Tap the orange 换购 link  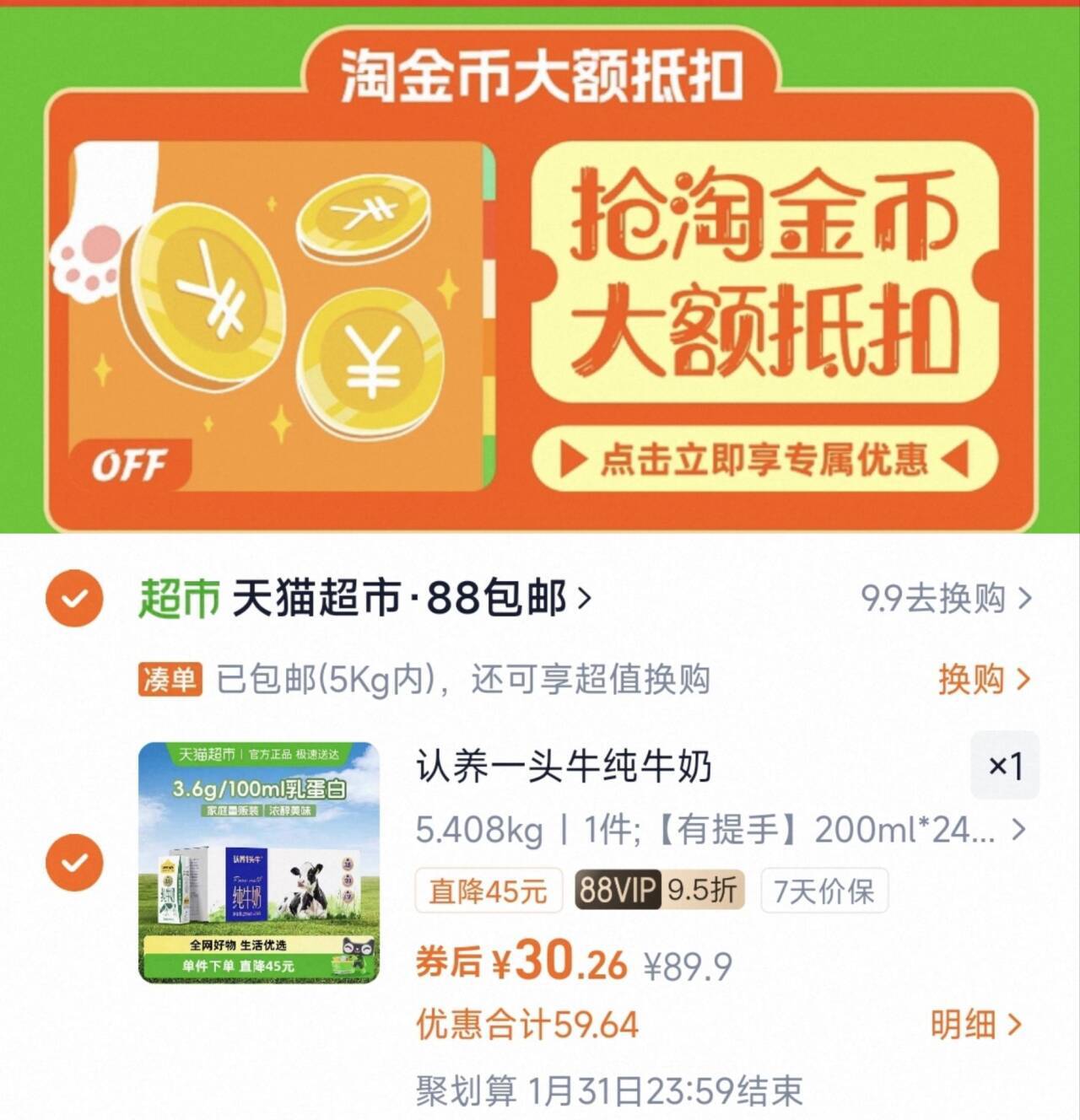[x=984, y=679]
